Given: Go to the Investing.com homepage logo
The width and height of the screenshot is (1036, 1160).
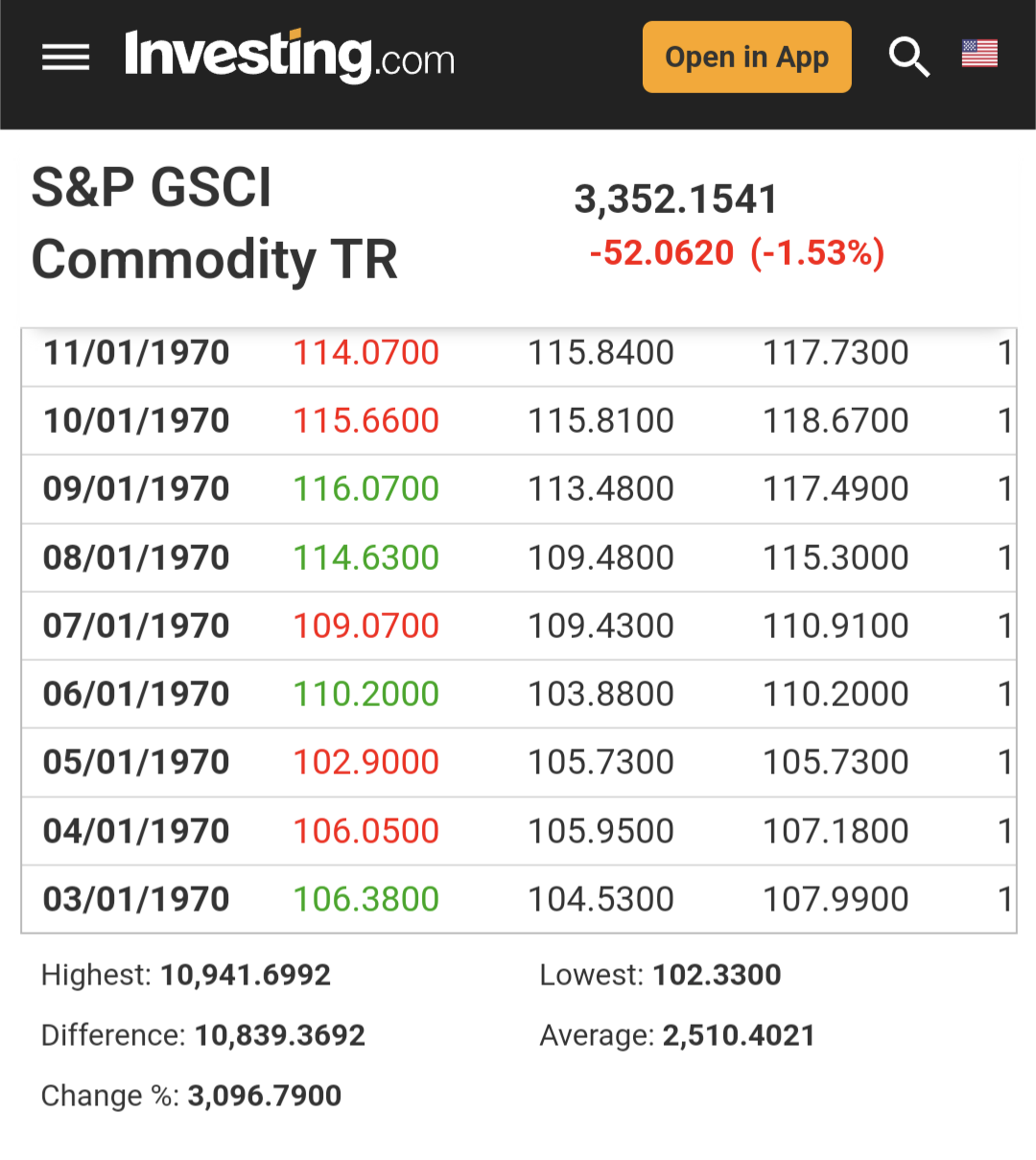Looking at the screenshot, I should point(289,56).
